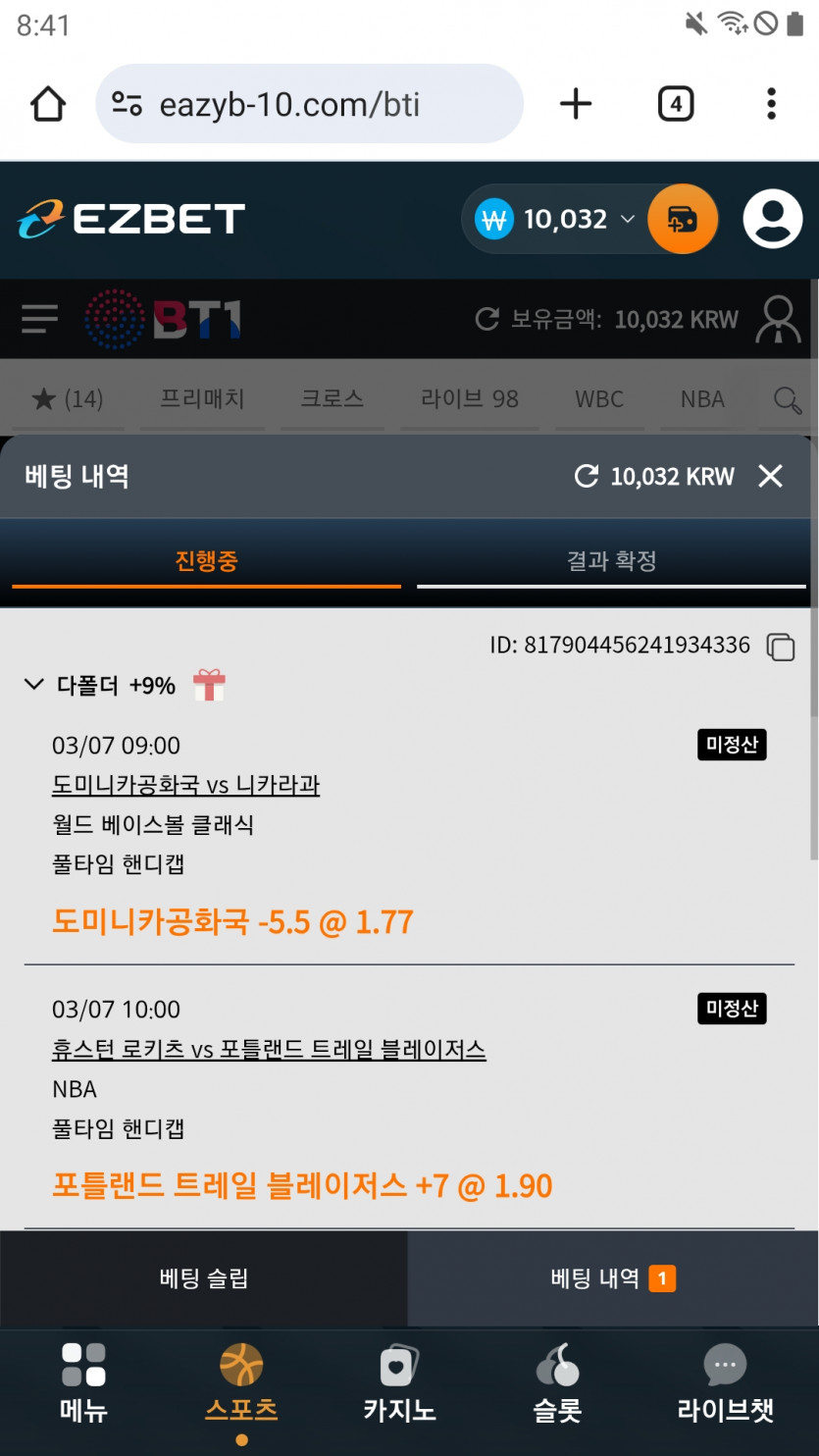Open the browser address bar
Image resolution: width=819 pixels, height=1456 pixels.
click(309, 104)
